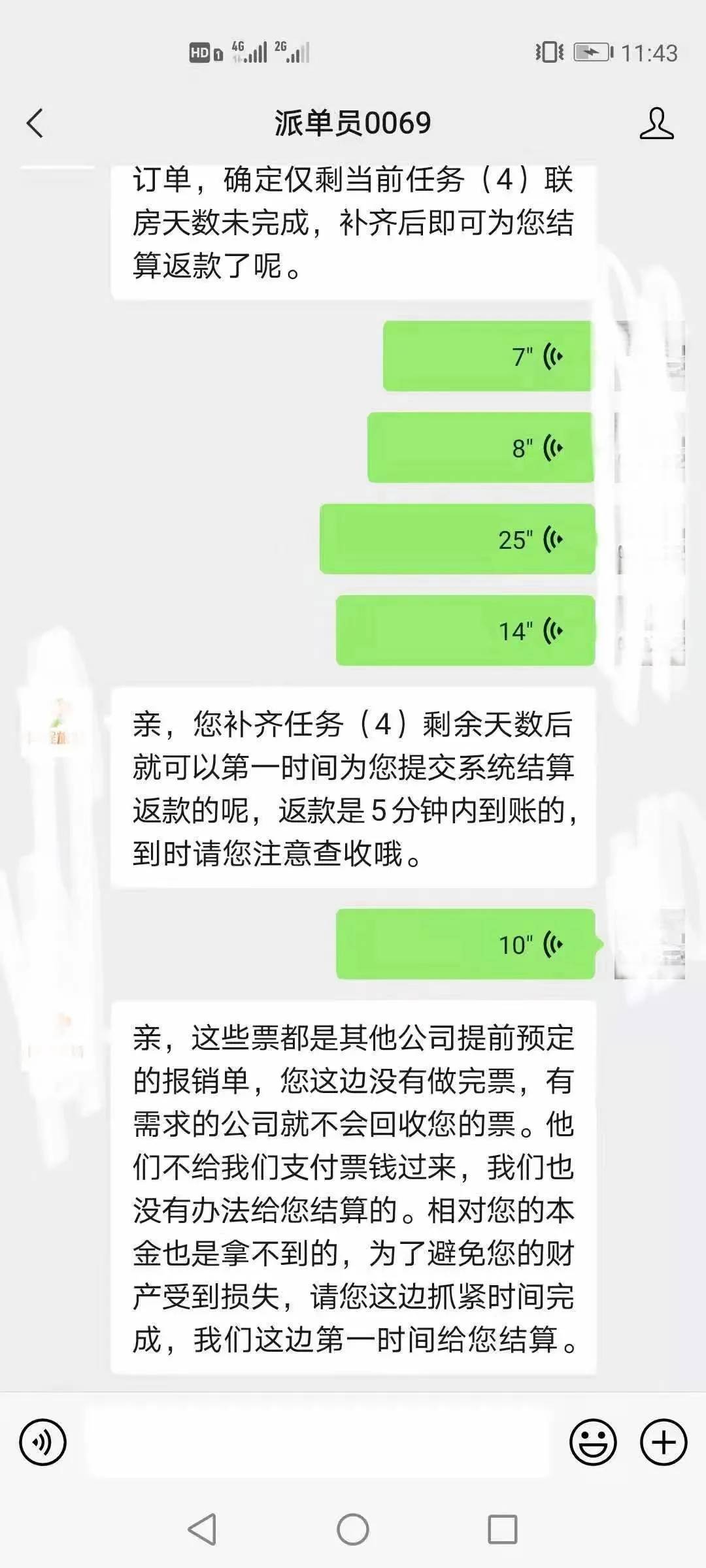The image size is (706, 1568).
Task: Play the 10-second voice message
Action: (465, 945)
